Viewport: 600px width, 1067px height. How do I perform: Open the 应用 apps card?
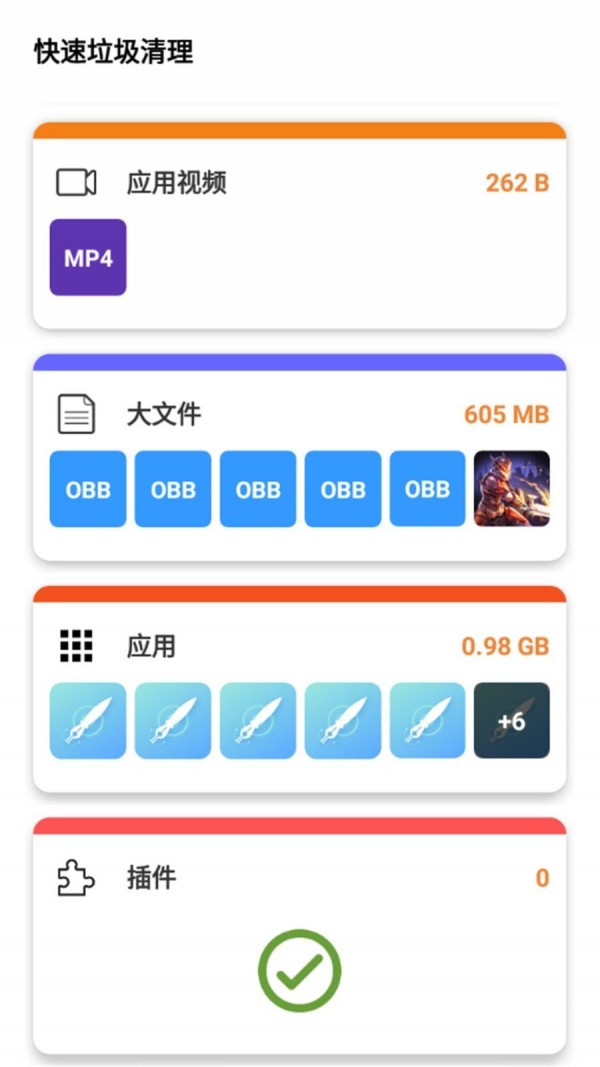[300, 646]
